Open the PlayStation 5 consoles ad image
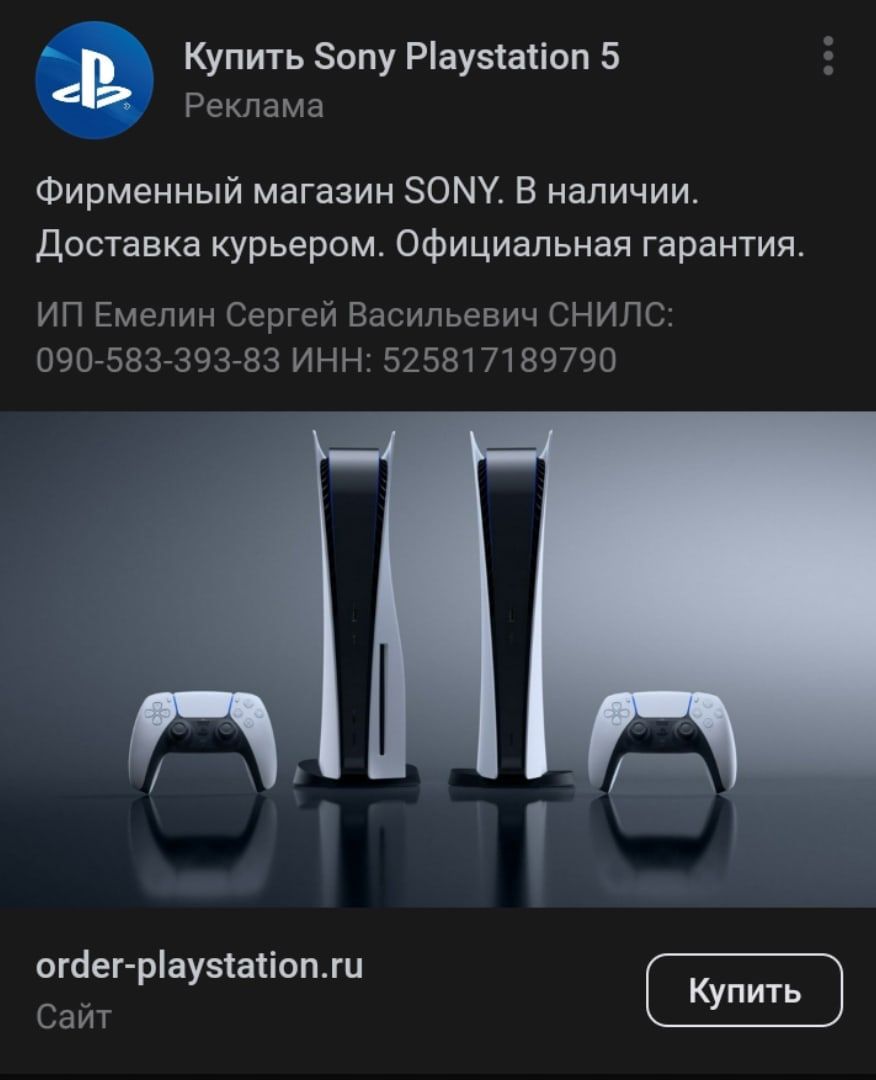Image resolution: width=876 pixels, height=1080 pixels. [438, 660]
